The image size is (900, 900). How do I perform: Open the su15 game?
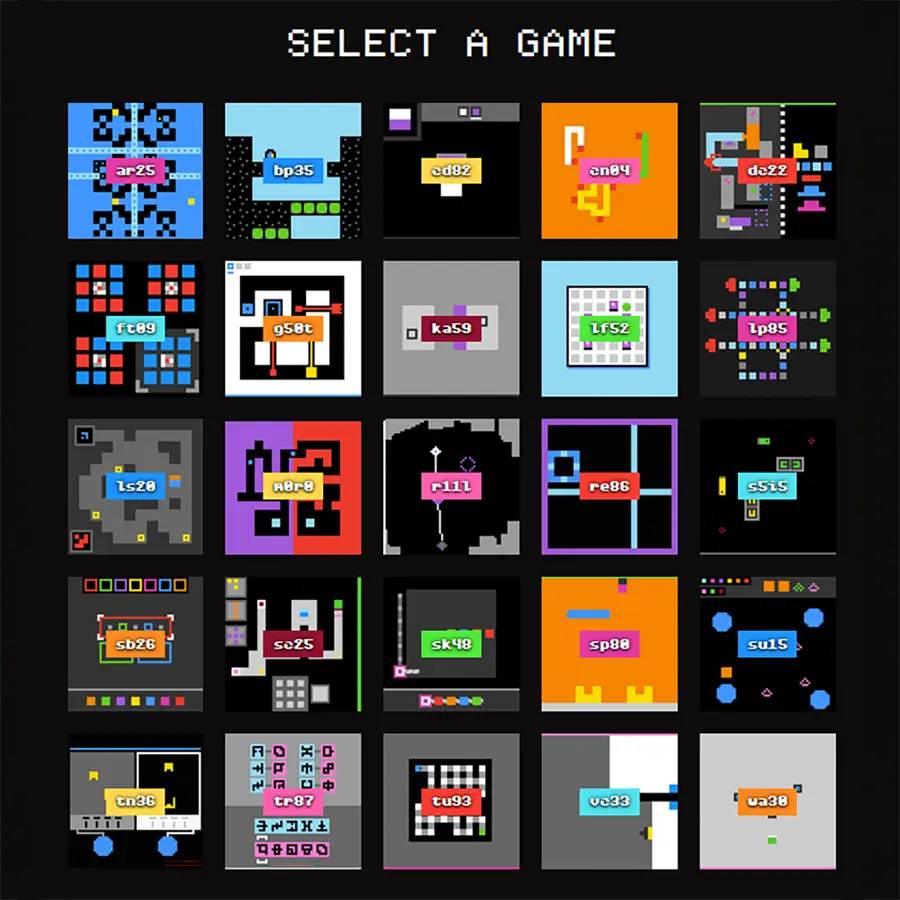click(x=767, y=644)
